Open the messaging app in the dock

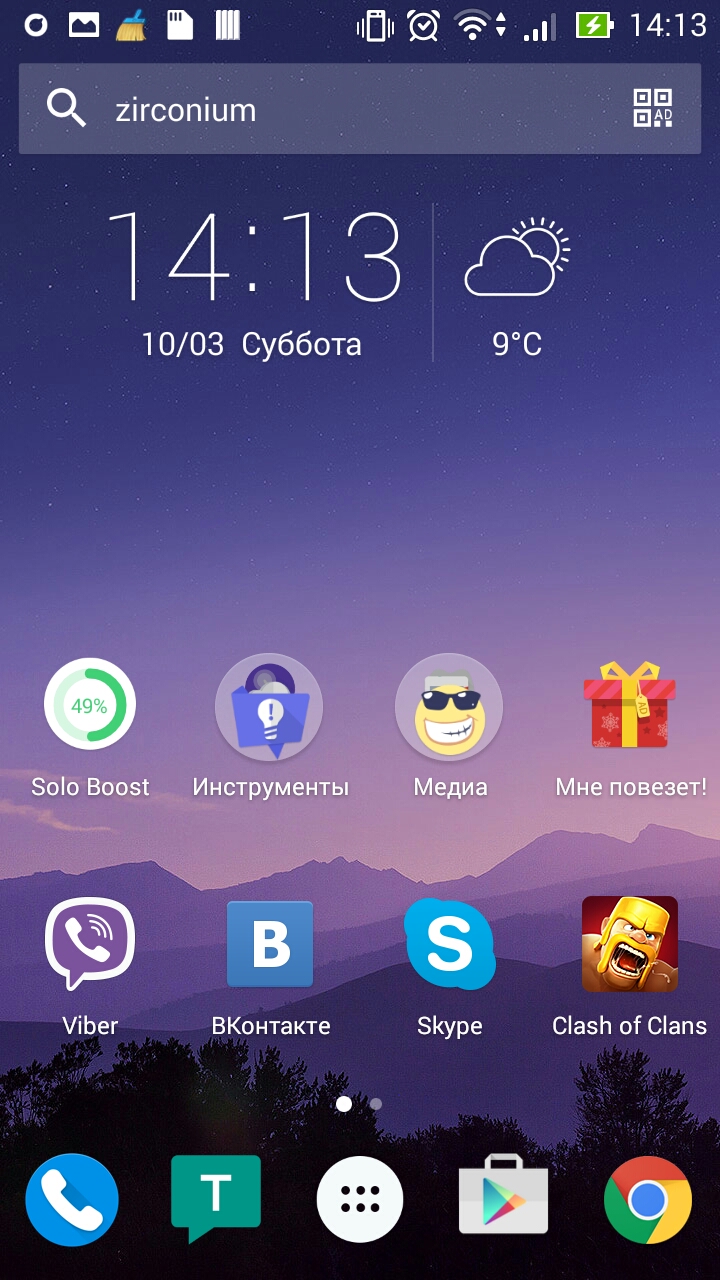[216, 1199]
